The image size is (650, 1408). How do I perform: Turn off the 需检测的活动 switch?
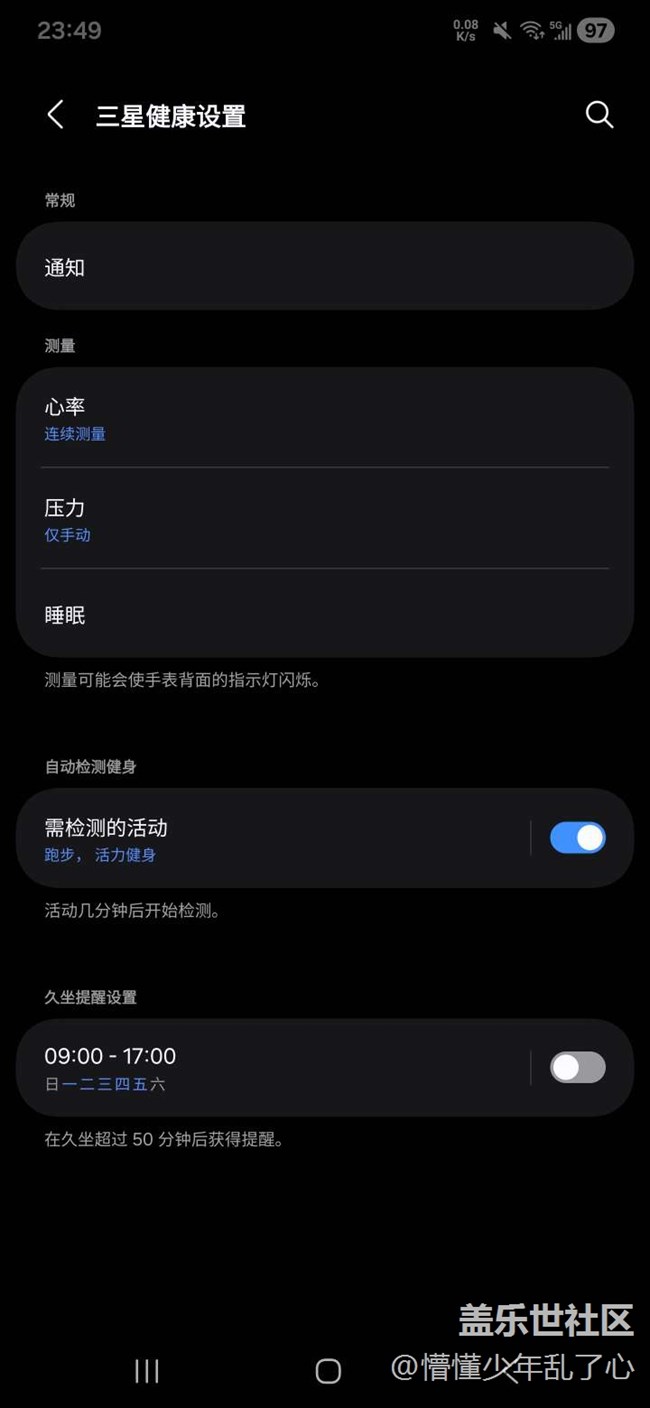click(x=577, y=838)
